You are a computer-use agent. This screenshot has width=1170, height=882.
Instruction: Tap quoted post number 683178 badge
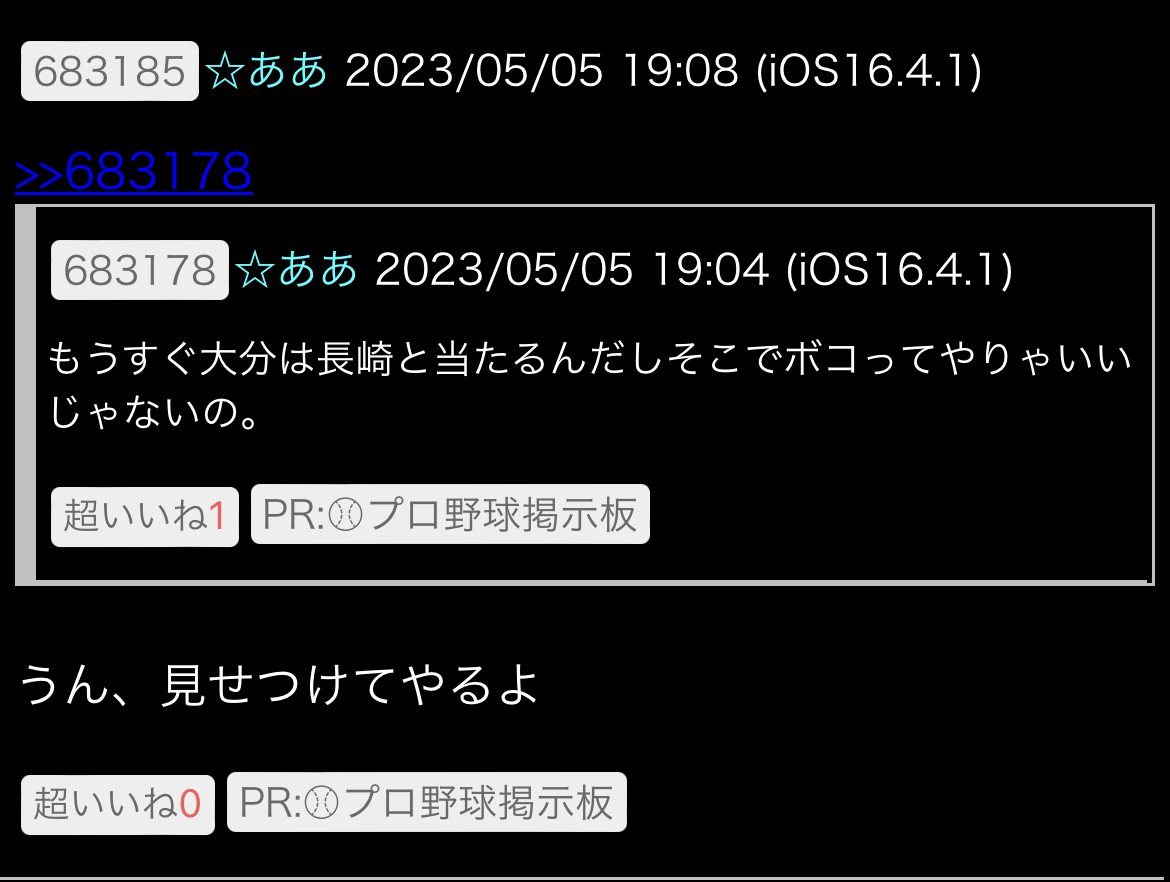pyautogui.click(x=140, y=270)
